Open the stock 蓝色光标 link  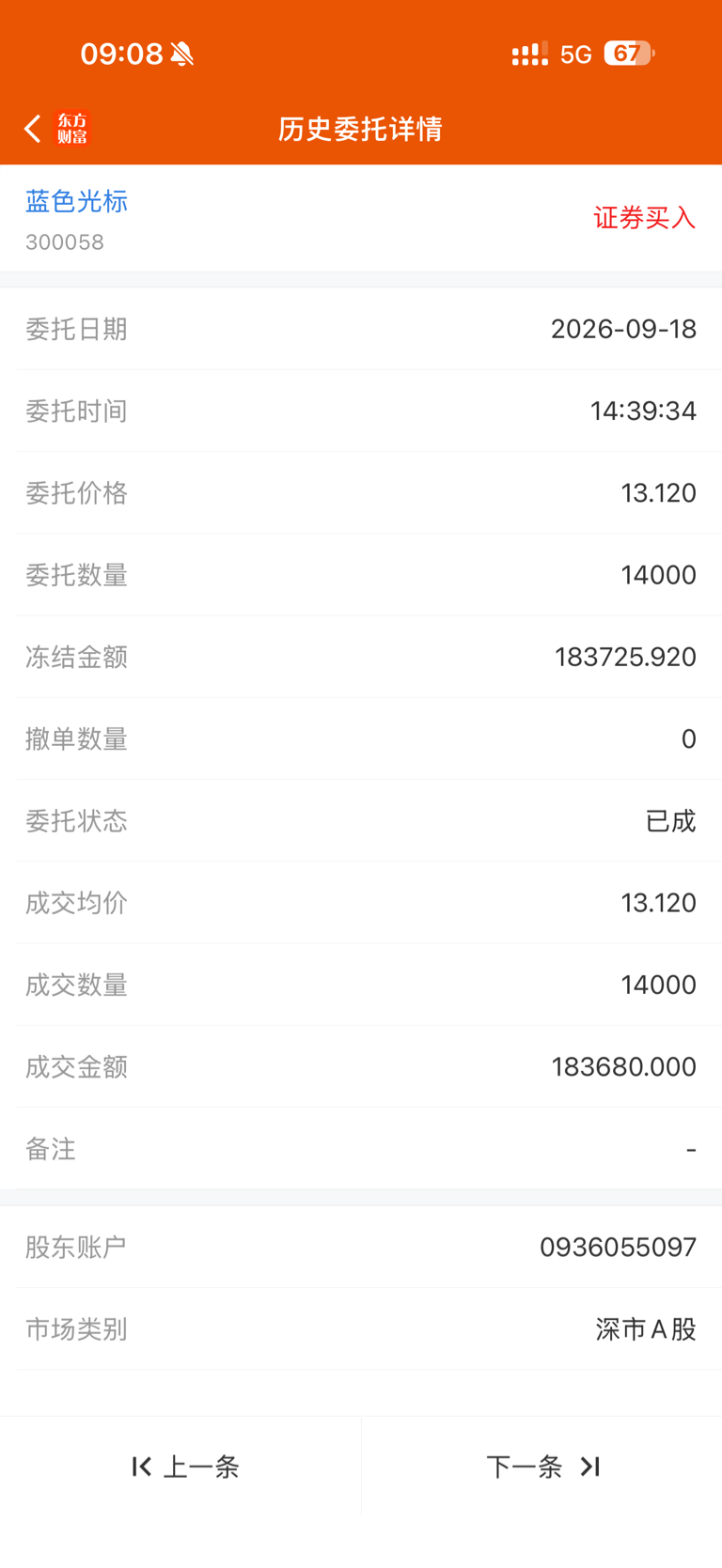pyautogui.click(x=76, y=201)
